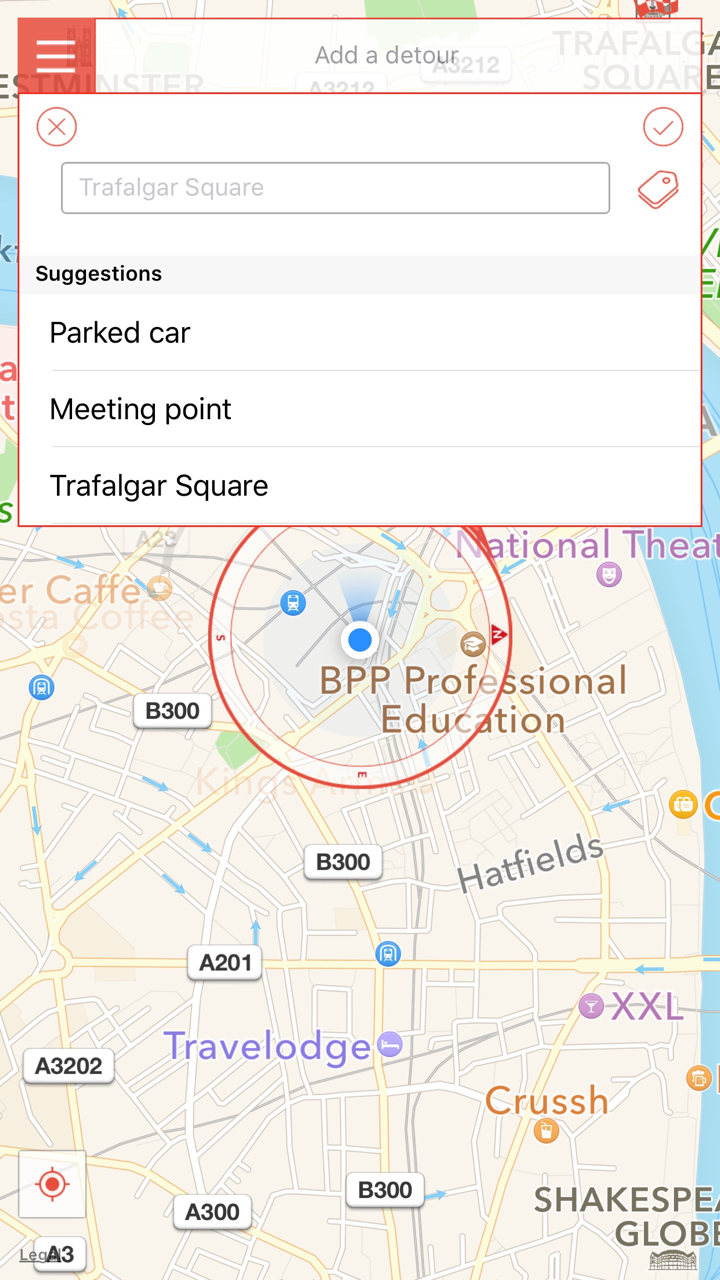Open the hamburger navigation menu
Image resolution: width=720 pixels, height=1280 pixels.
point(56,55)
